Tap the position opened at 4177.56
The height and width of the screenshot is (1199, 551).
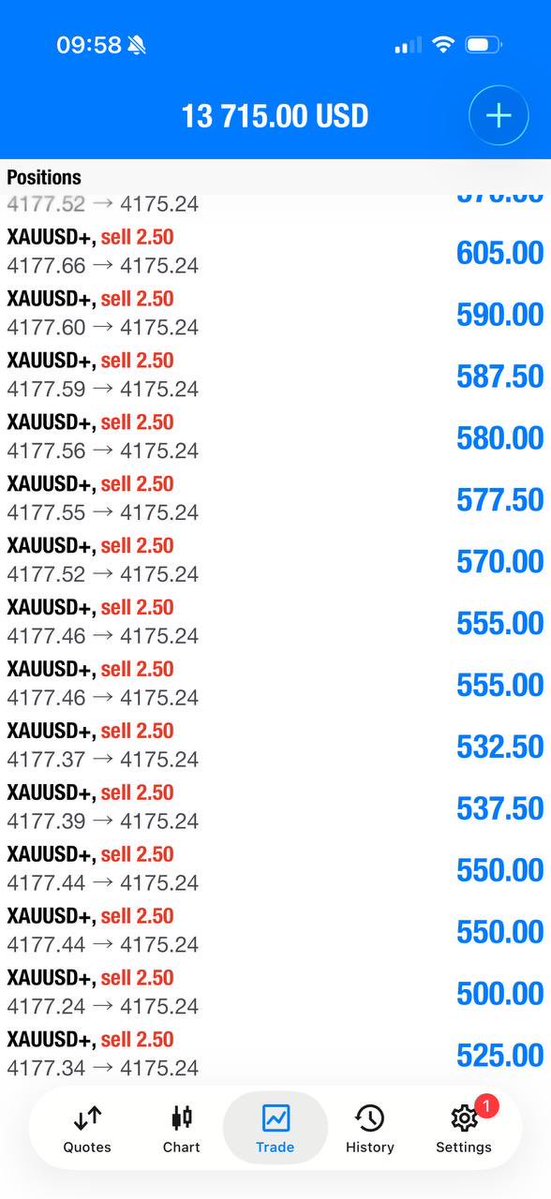pos(275,437)
